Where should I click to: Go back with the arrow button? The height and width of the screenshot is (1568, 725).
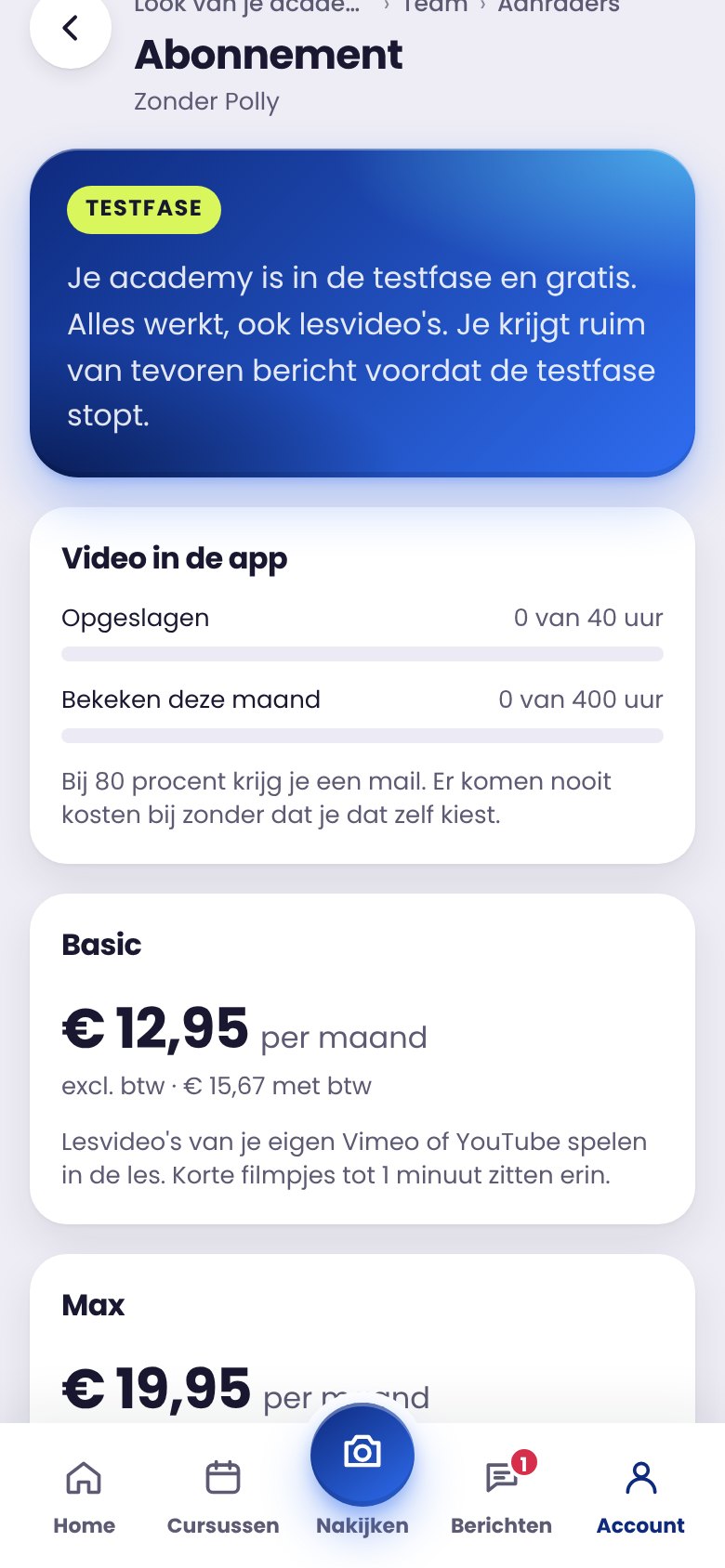(x=71, y=28)
